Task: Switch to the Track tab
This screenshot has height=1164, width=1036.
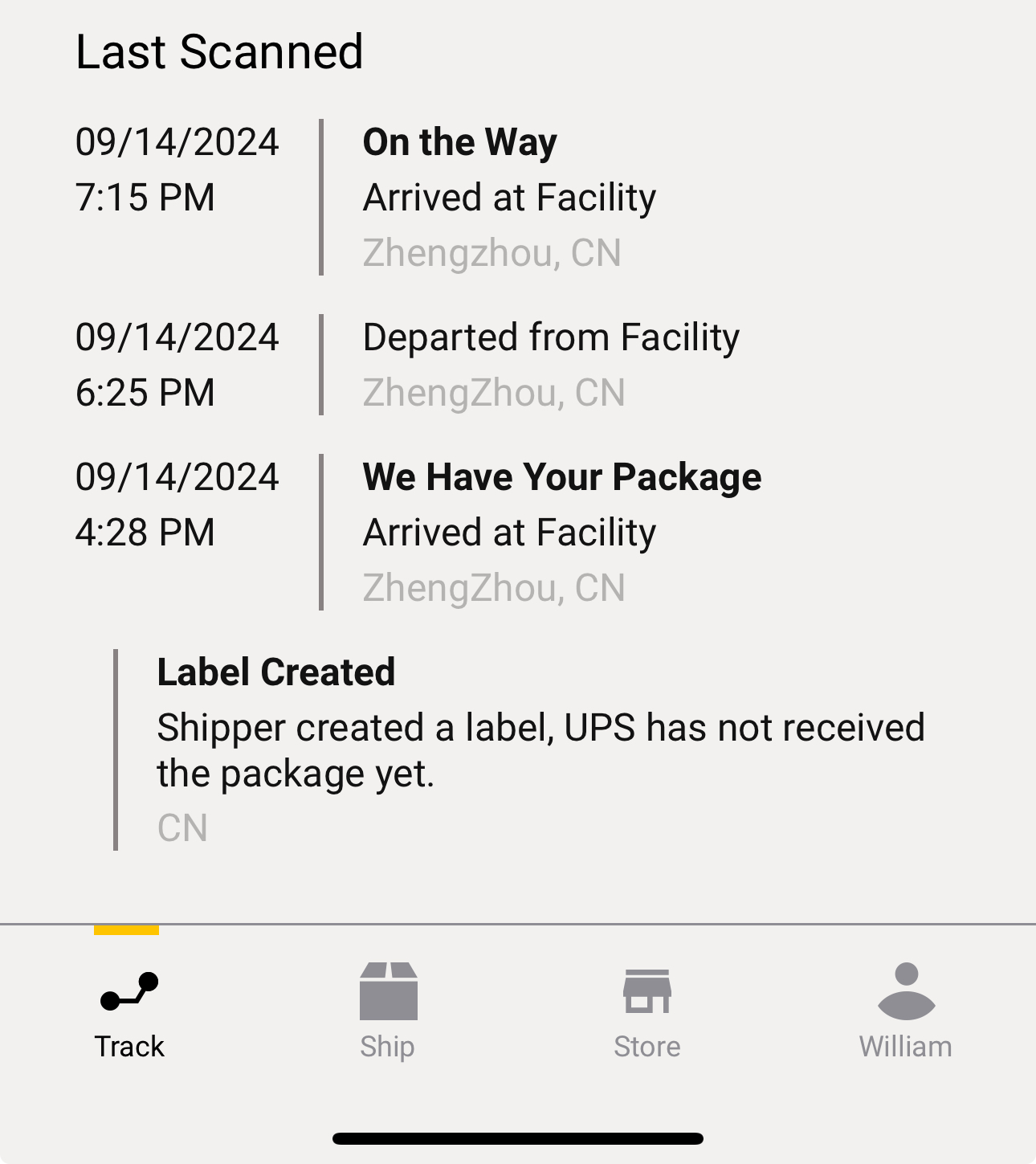Action: click(128, 1011)
